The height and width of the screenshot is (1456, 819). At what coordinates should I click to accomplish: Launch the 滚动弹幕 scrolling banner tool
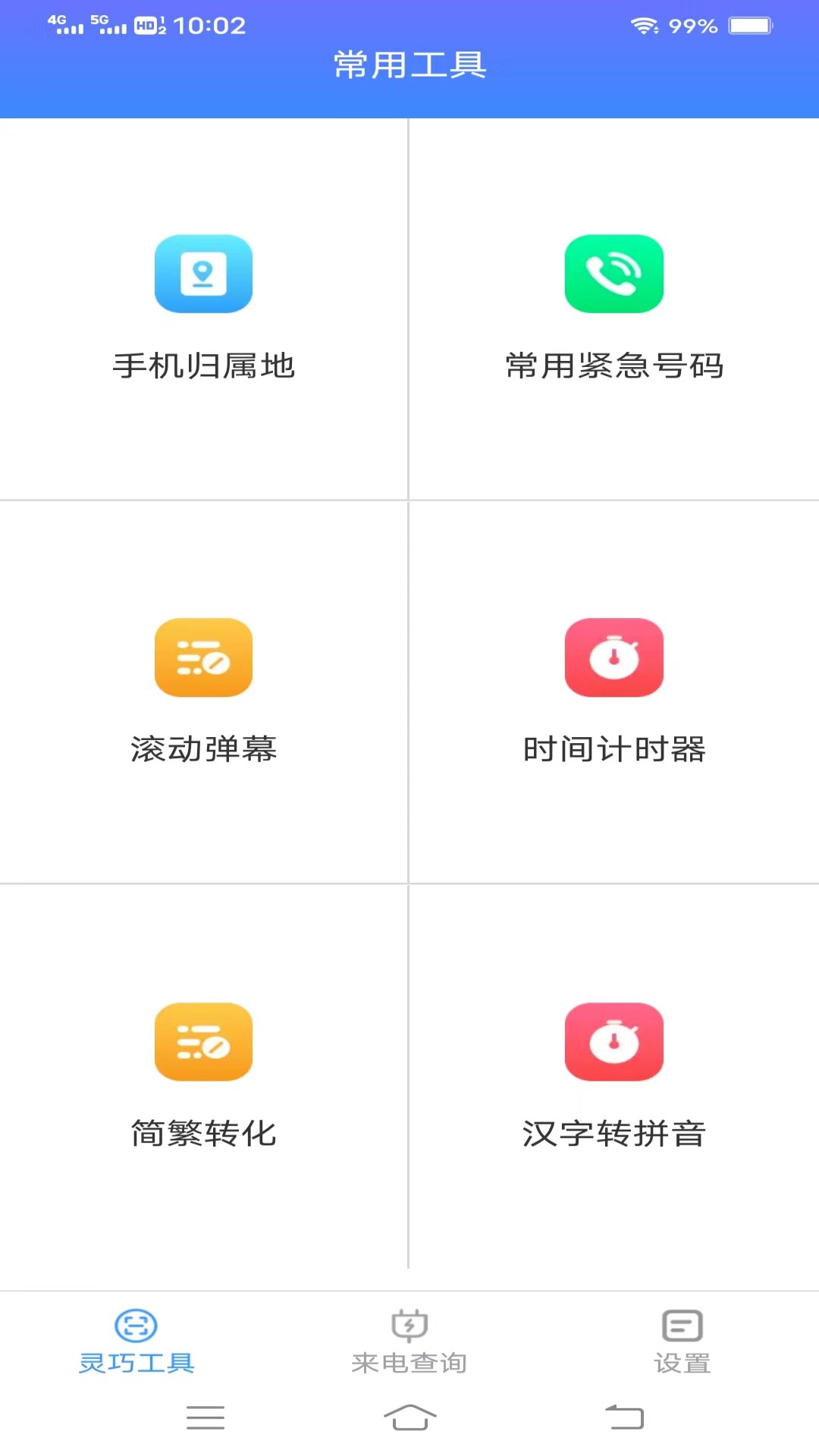coord(203,692)
